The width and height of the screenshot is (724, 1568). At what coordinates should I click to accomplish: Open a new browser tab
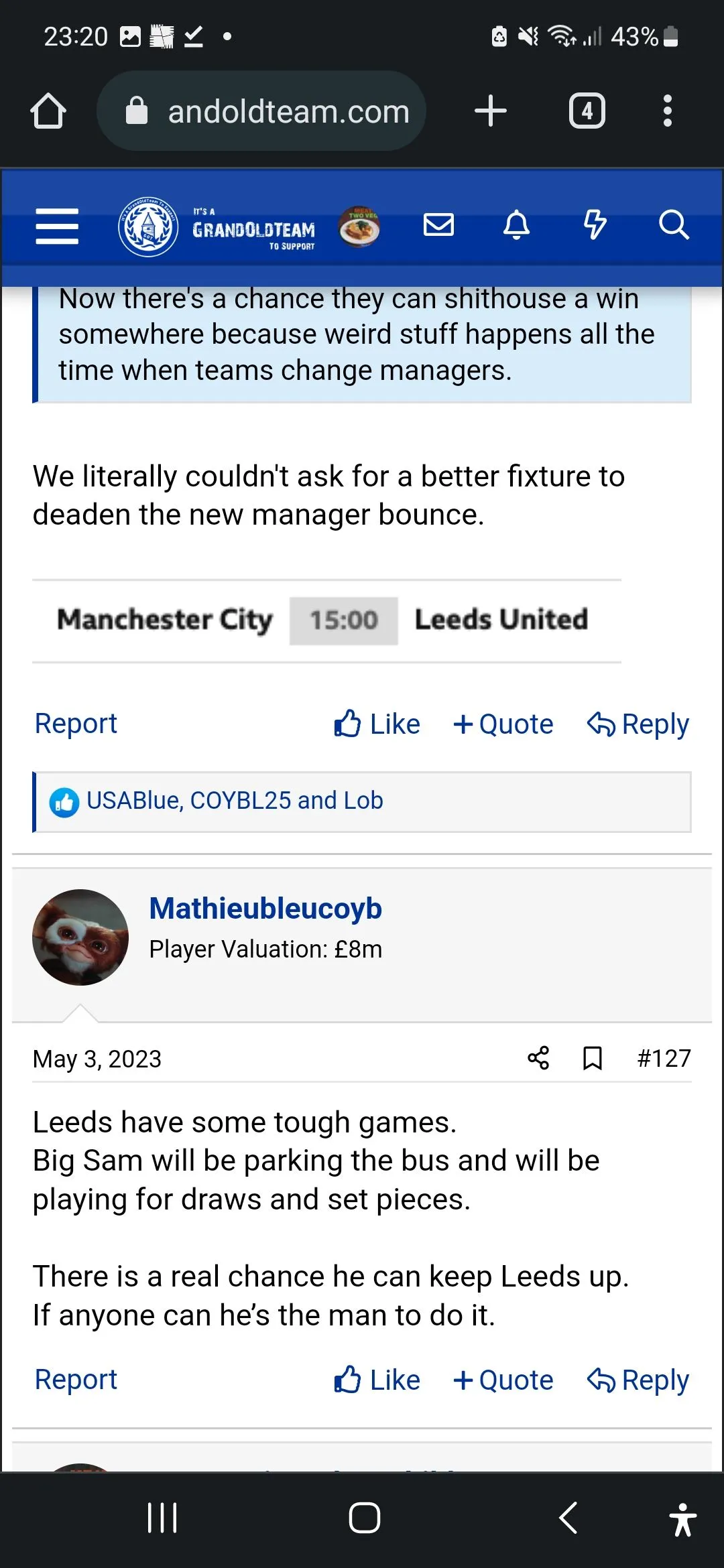pos(491,111)
